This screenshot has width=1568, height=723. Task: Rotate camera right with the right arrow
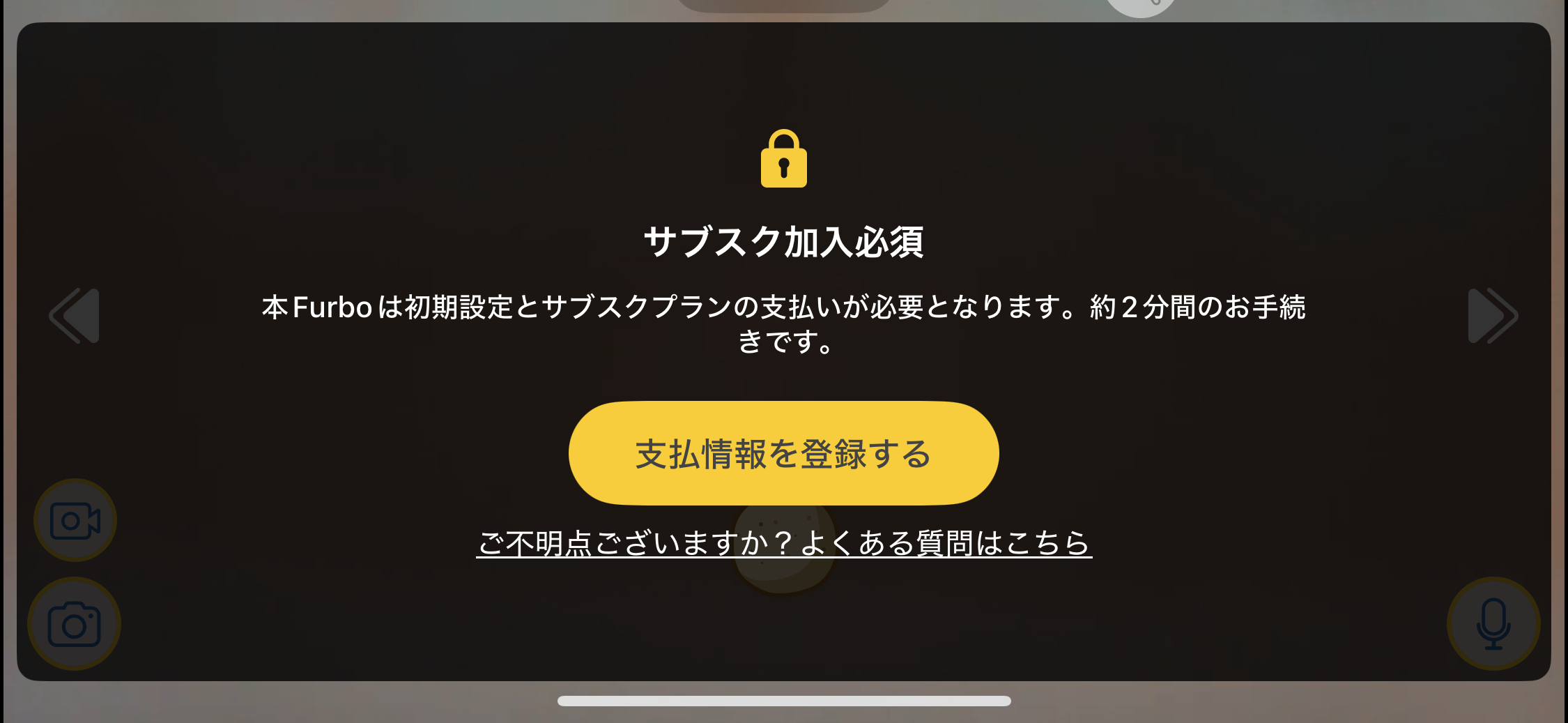1491,315
